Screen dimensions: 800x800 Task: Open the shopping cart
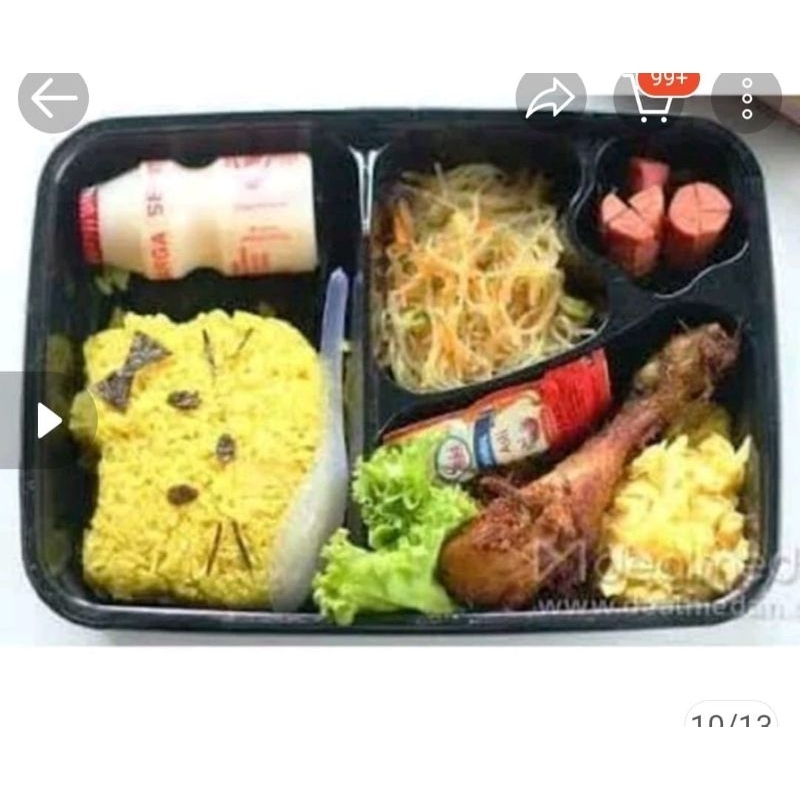[648, 98]
